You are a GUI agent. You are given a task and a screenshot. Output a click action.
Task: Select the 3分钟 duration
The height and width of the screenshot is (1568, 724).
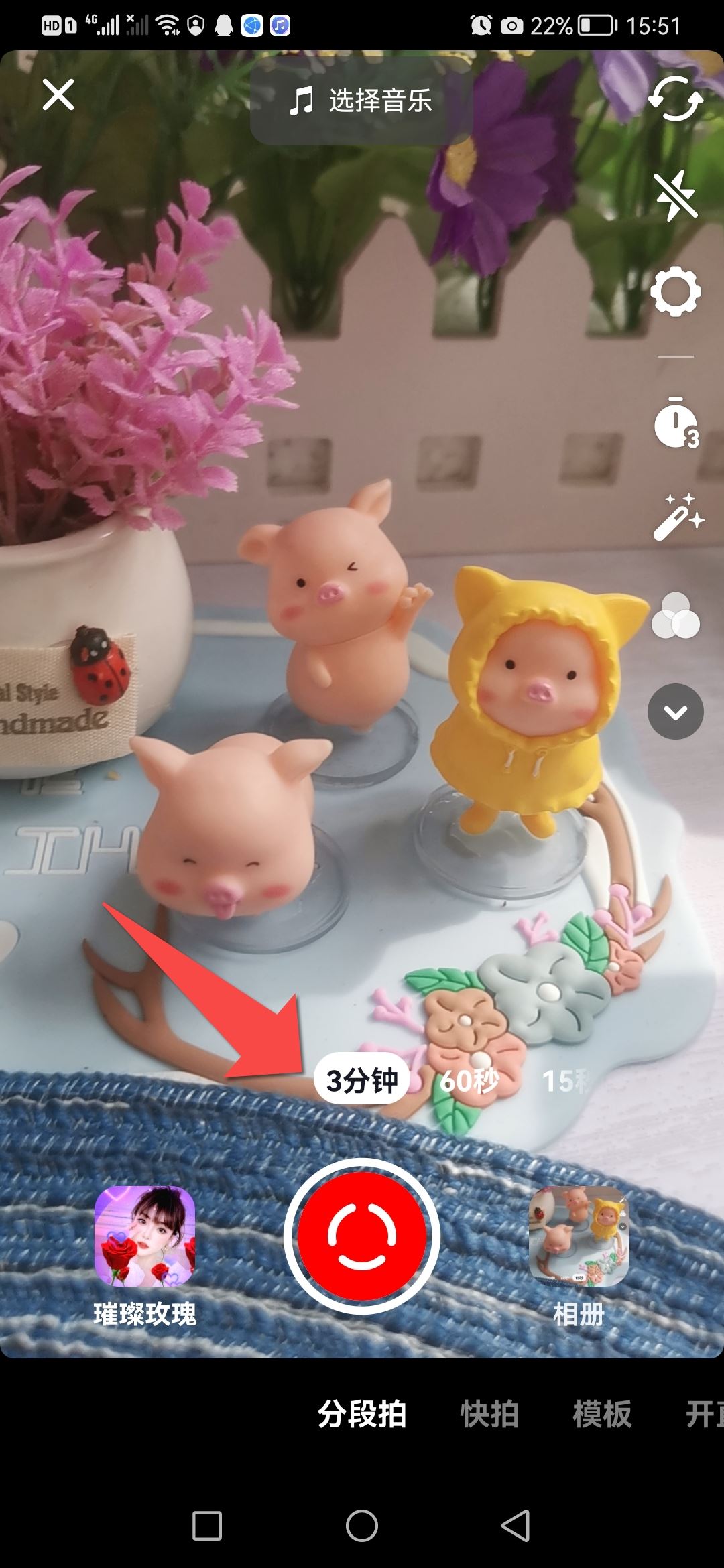362,1080
